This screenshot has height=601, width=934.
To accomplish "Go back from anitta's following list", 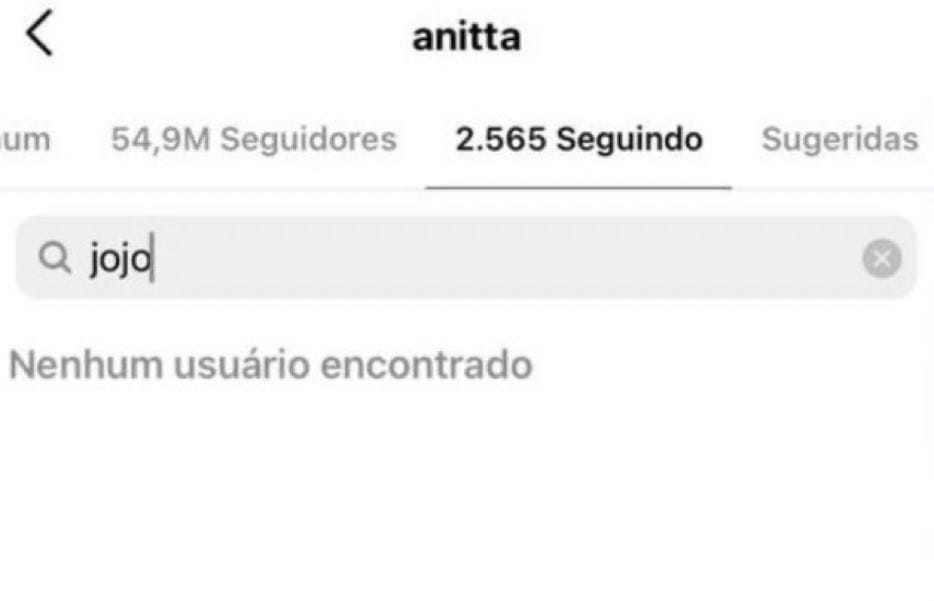I will (x=40, y=37).
